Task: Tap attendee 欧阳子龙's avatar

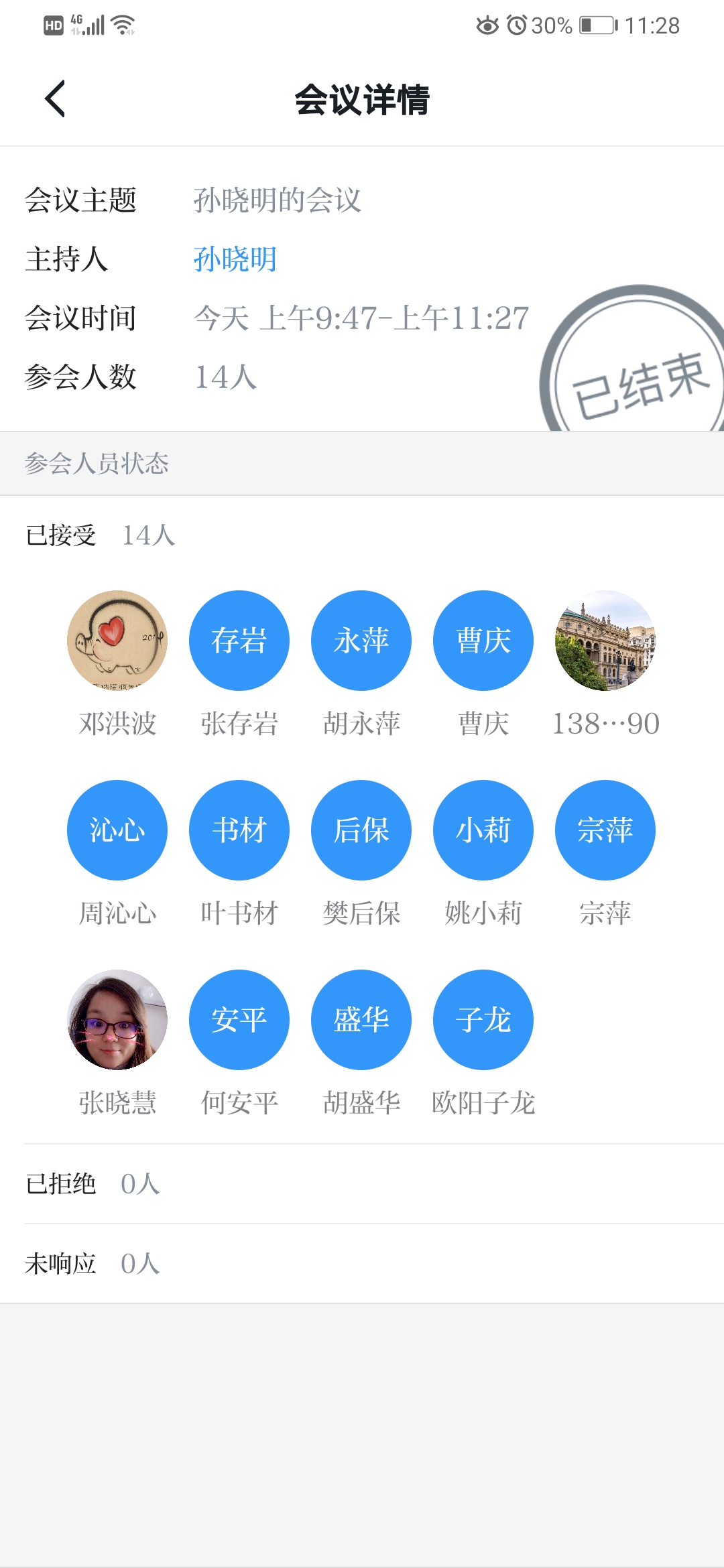Action: point(483,1020)
